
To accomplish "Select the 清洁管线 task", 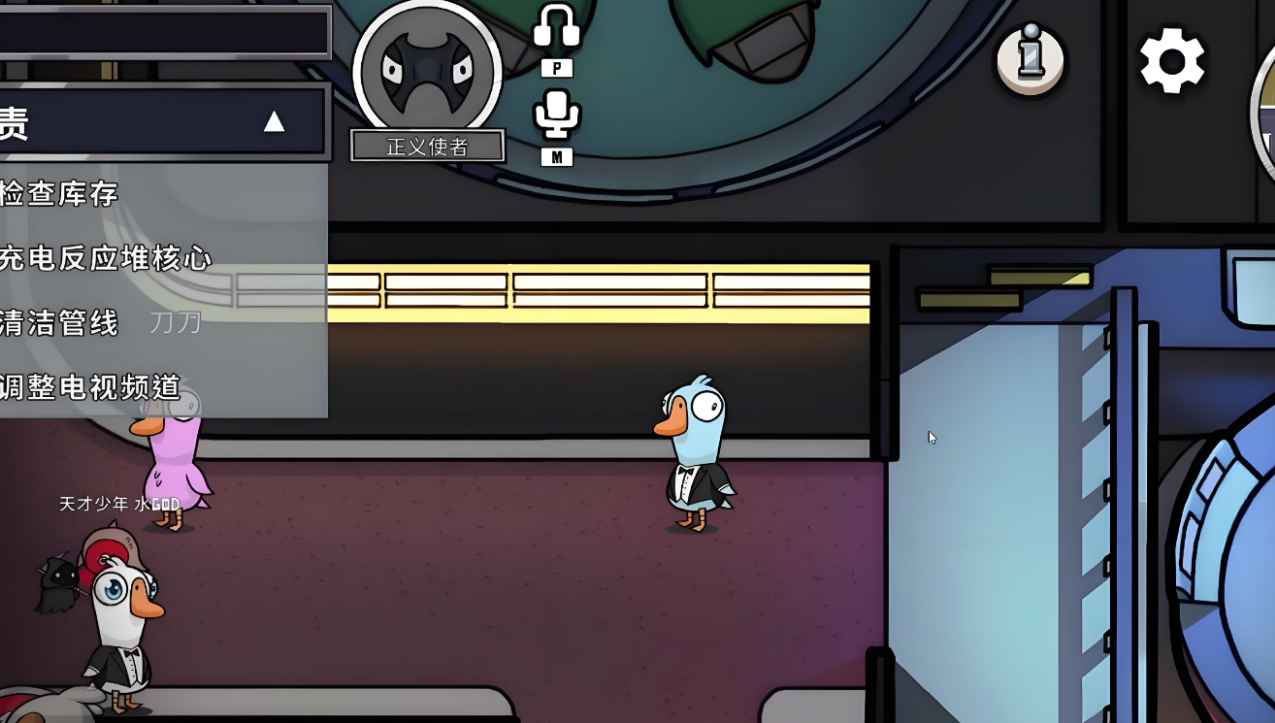I will [x=60, y=323].
